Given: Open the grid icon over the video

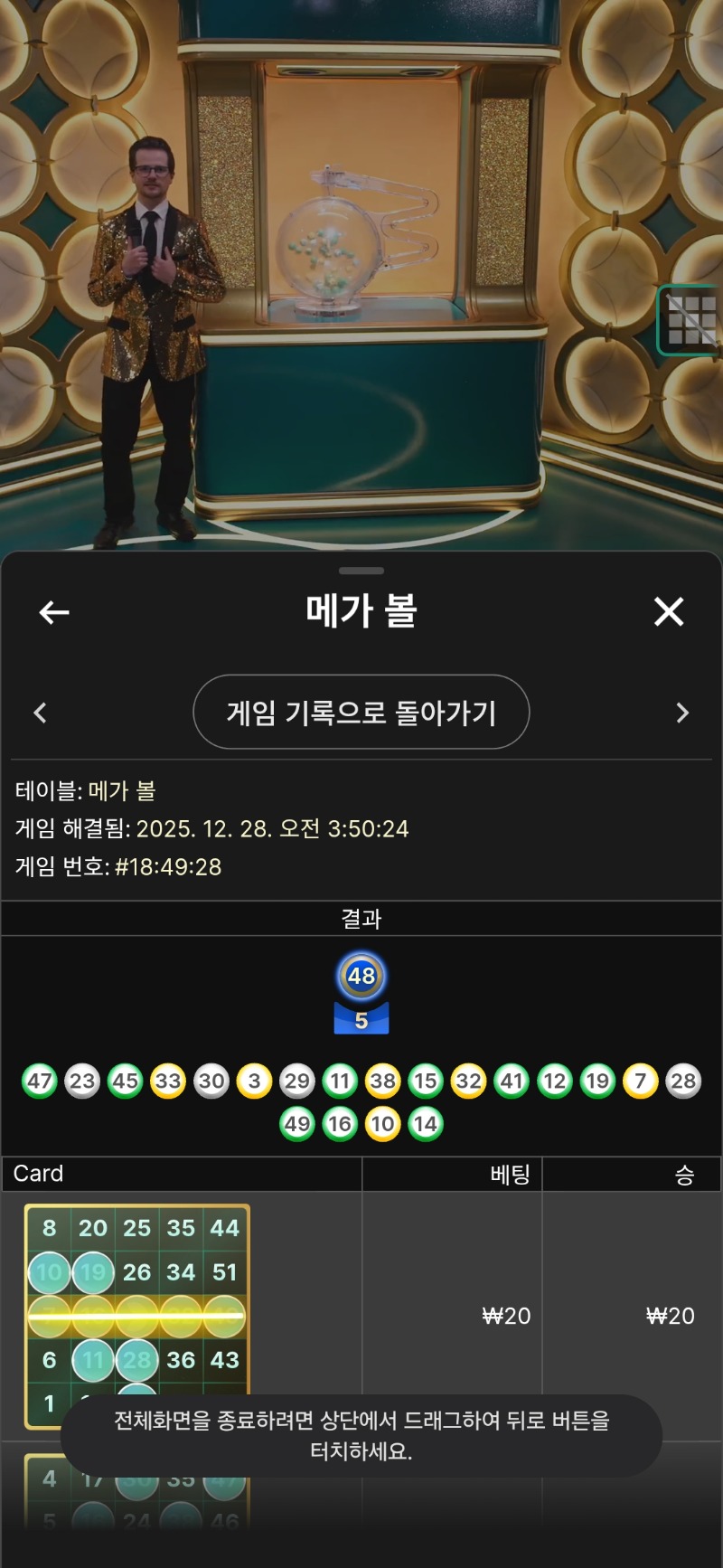Looking at the screenshot, I should click(691, 321).
